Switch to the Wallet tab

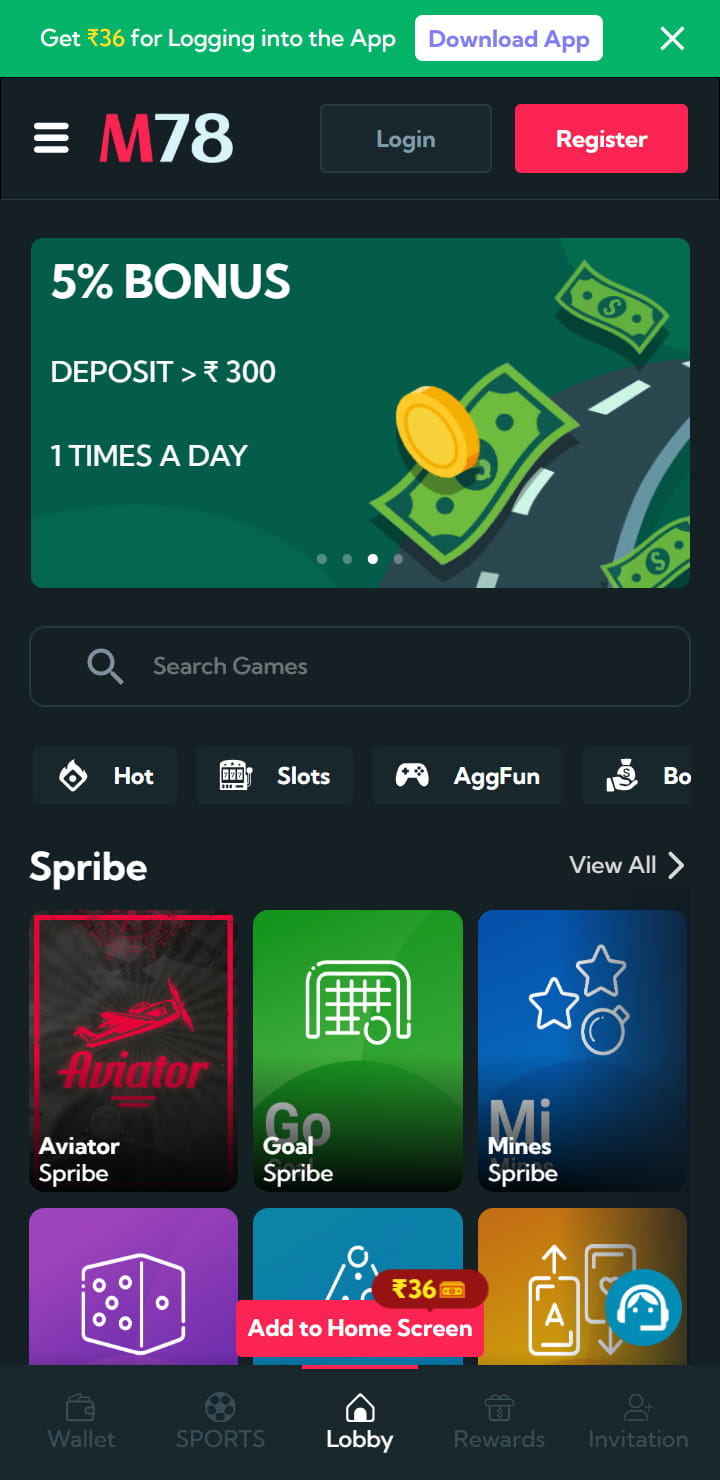(x=81, y=1422)
